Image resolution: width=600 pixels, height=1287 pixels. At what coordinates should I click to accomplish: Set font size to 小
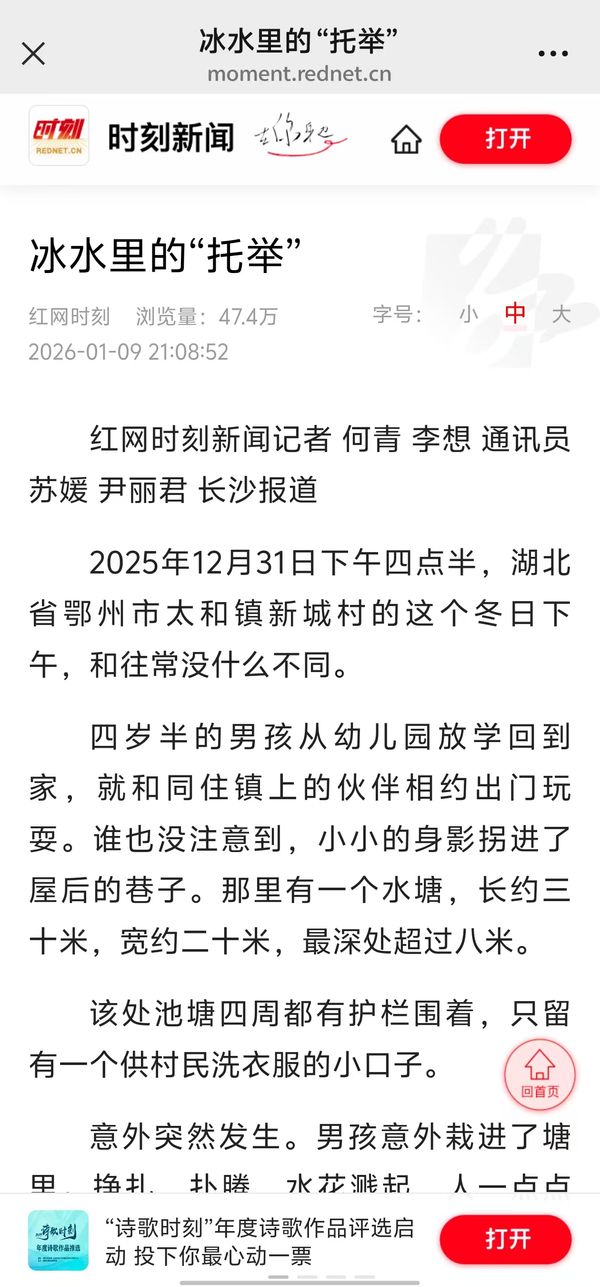pyautogui.click(x=468, y=314)
